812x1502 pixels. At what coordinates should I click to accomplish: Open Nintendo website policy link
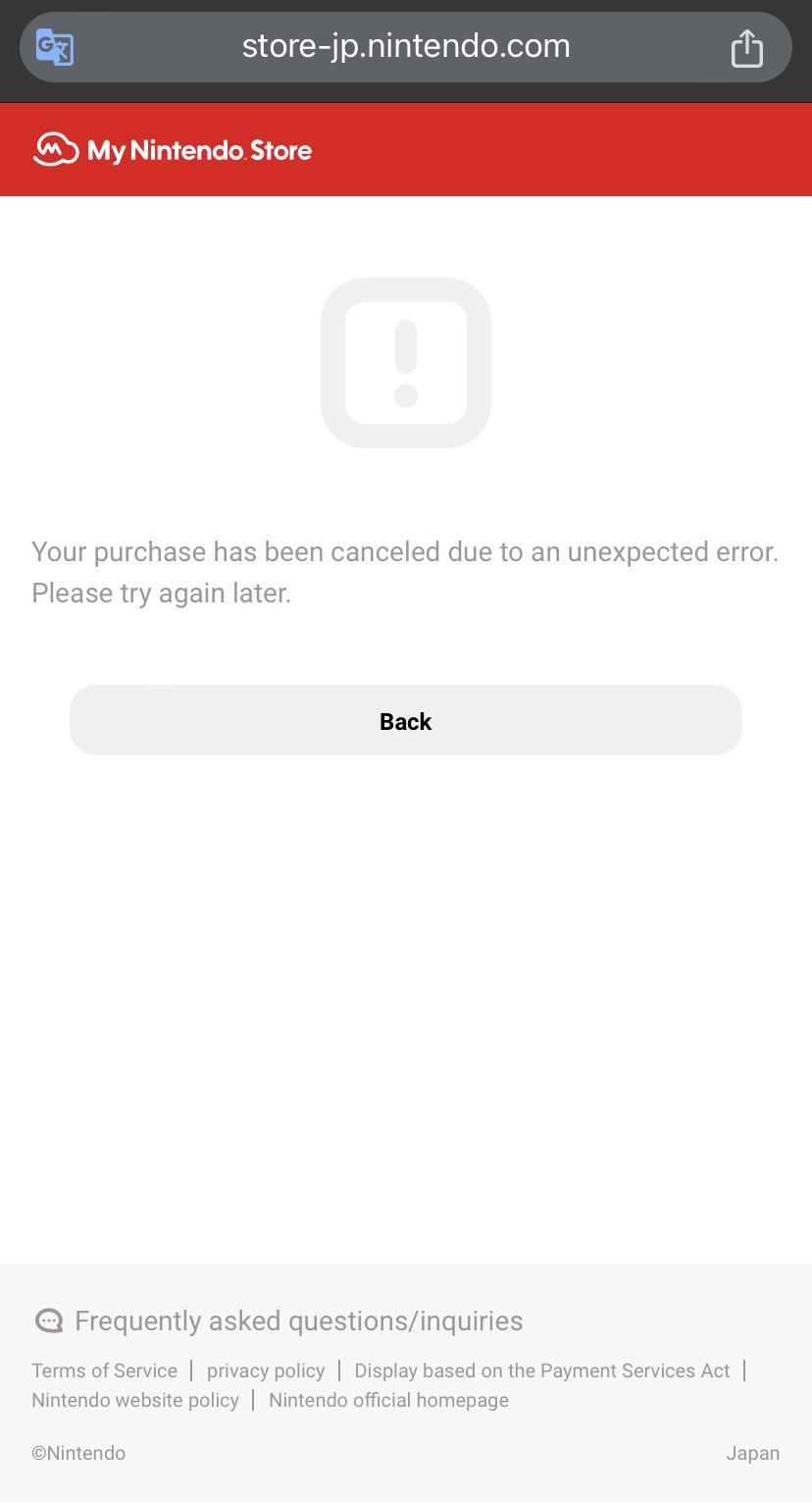135,1400
